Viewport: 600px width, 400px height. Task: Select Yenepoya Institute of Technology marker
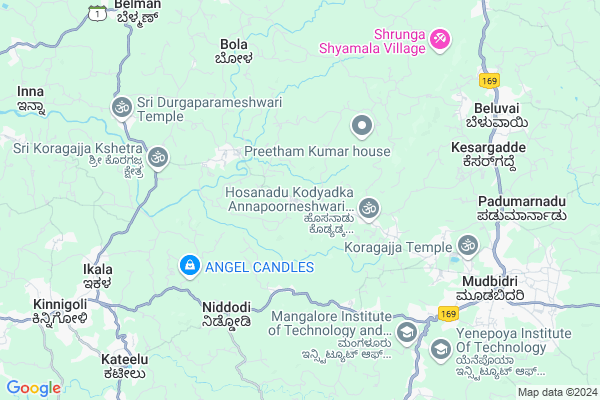pyautogui.click(x=440, y=349)
